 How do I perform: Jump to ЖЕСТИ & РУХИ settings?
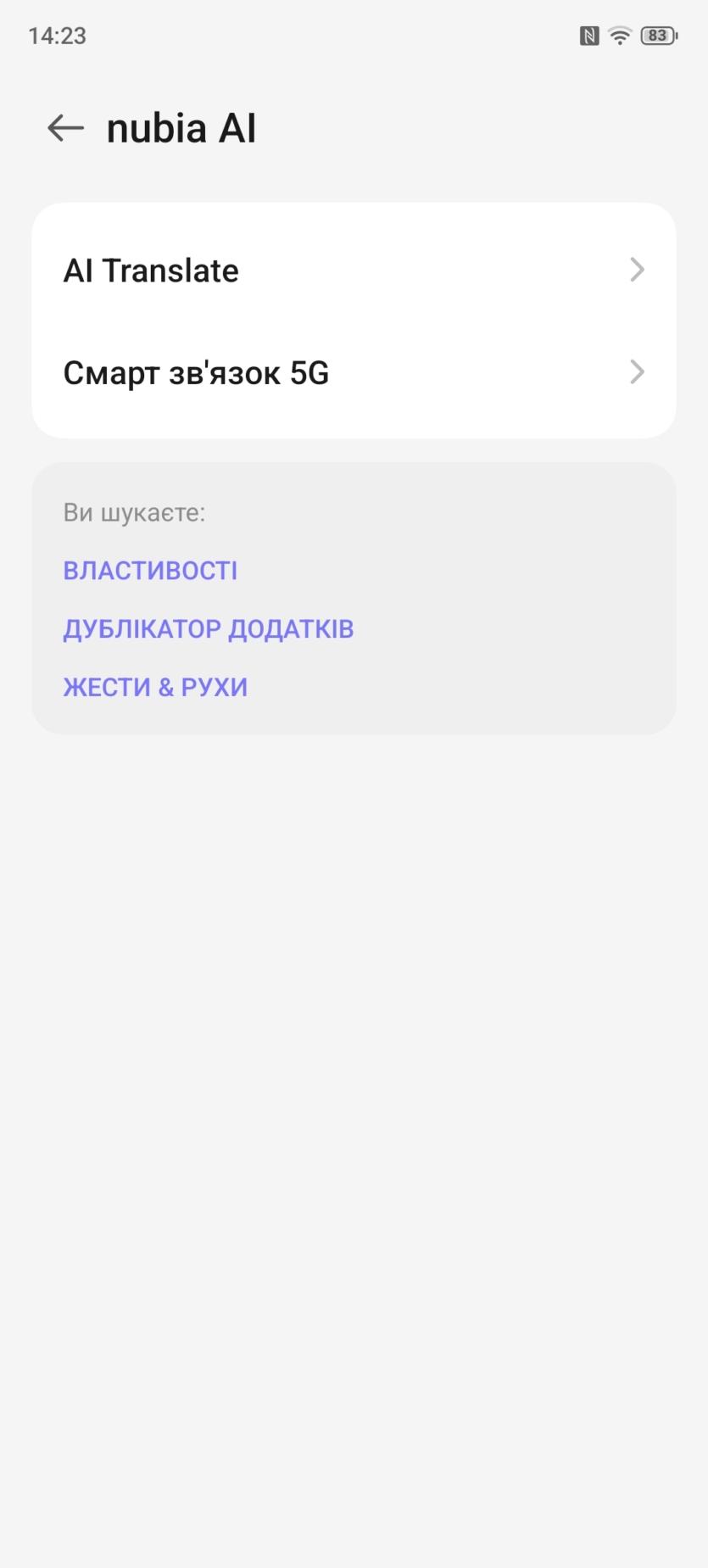[155, 687]
